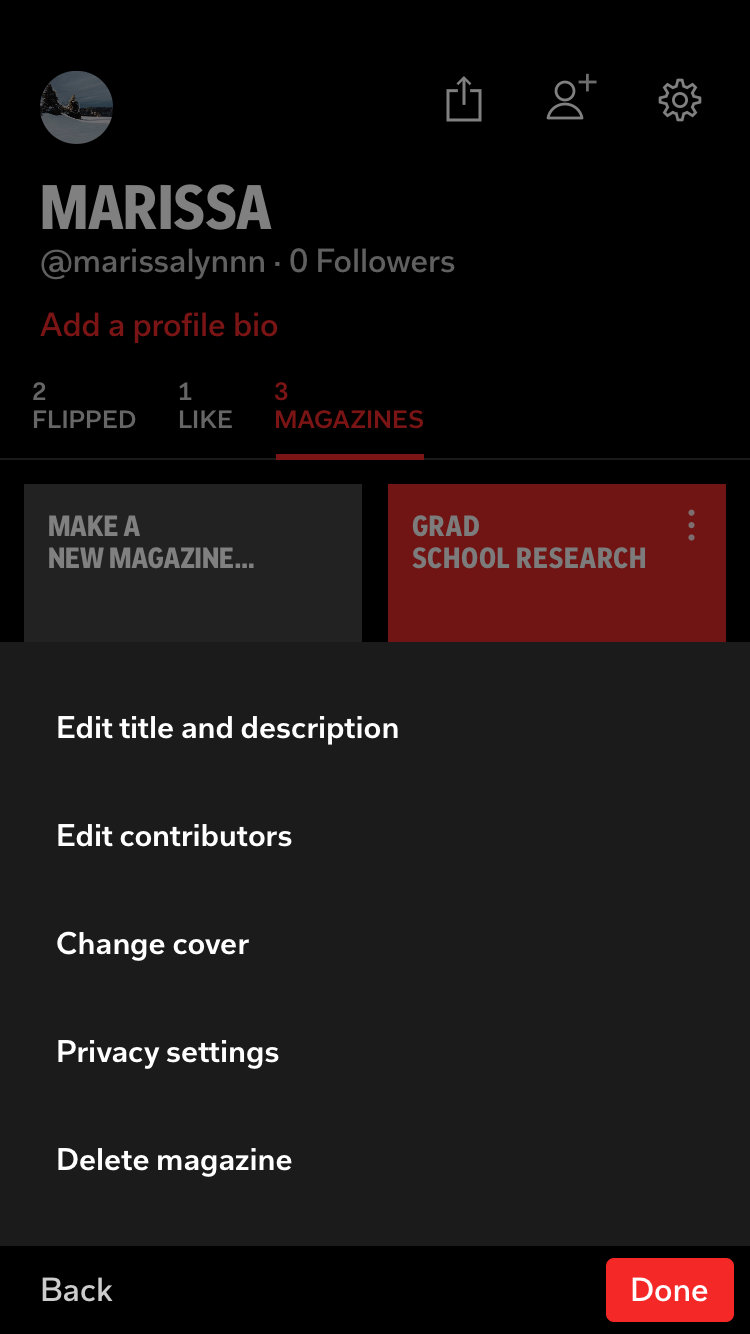Choose Edit title and description
The height and width of the screenshot is (1334, 750).
(227, 728)
